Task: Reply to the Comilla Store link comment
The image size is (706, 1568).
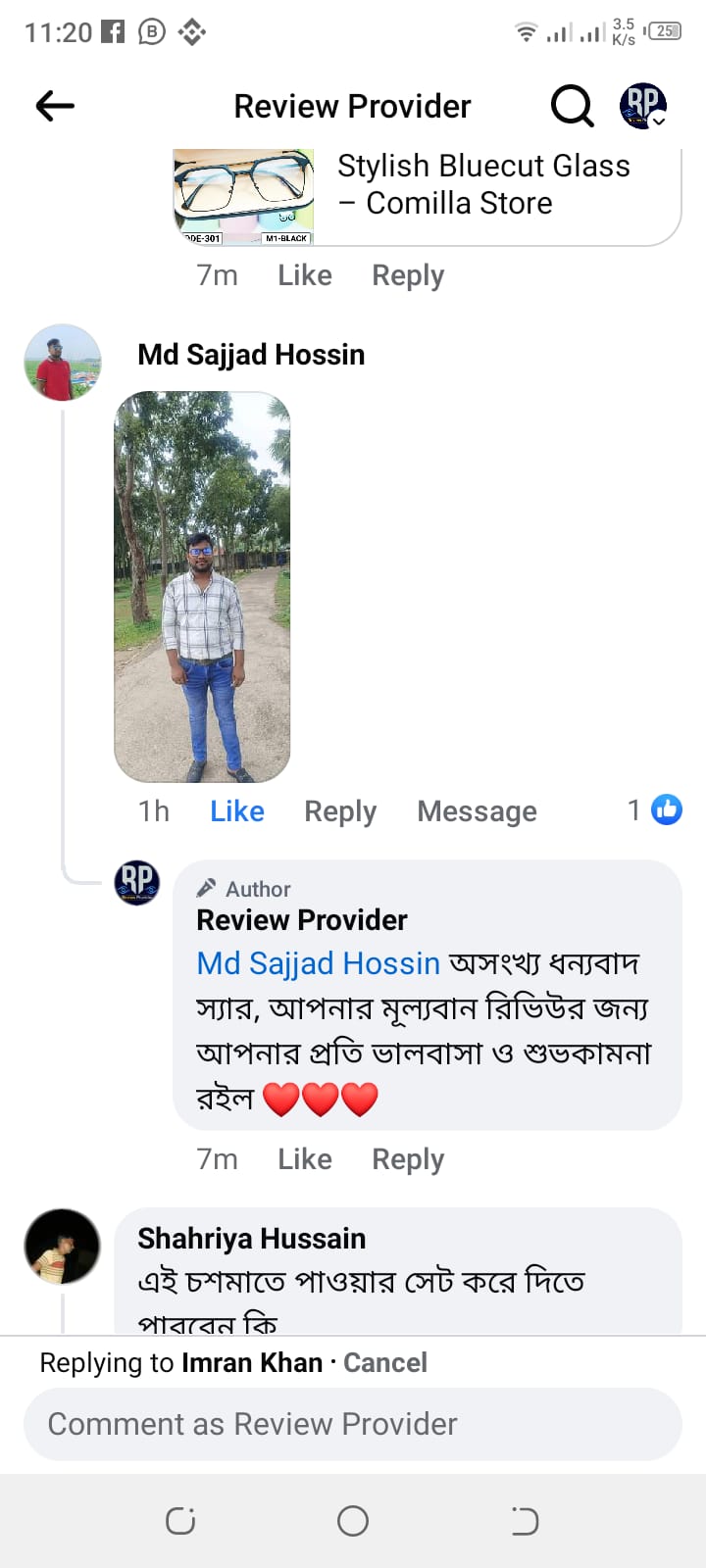Action: pyautogui.click(x=408, y=275)
